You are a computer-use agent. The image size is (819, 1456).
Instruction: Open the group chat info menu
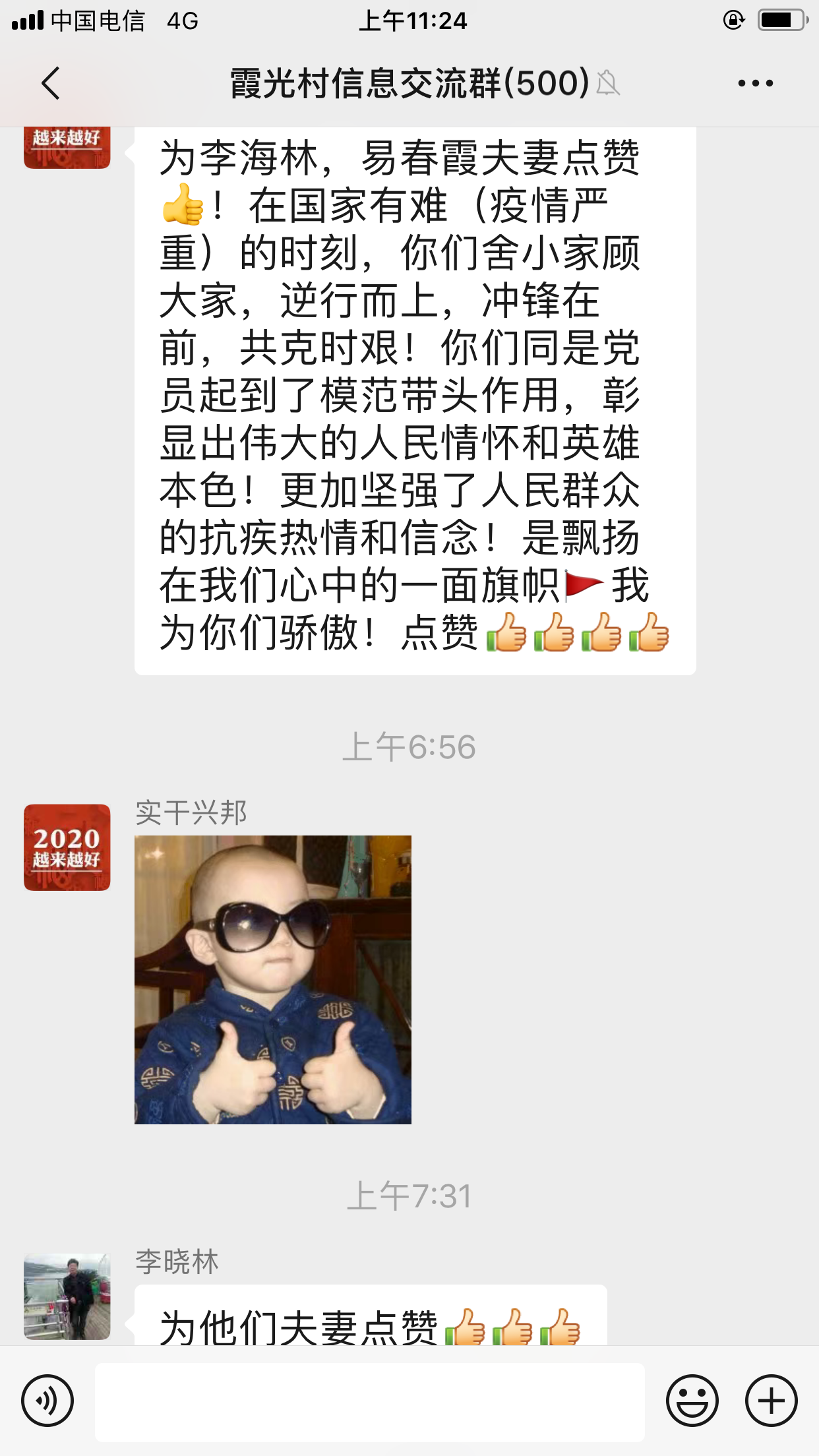pyautogui.click(x=755, y=83)
